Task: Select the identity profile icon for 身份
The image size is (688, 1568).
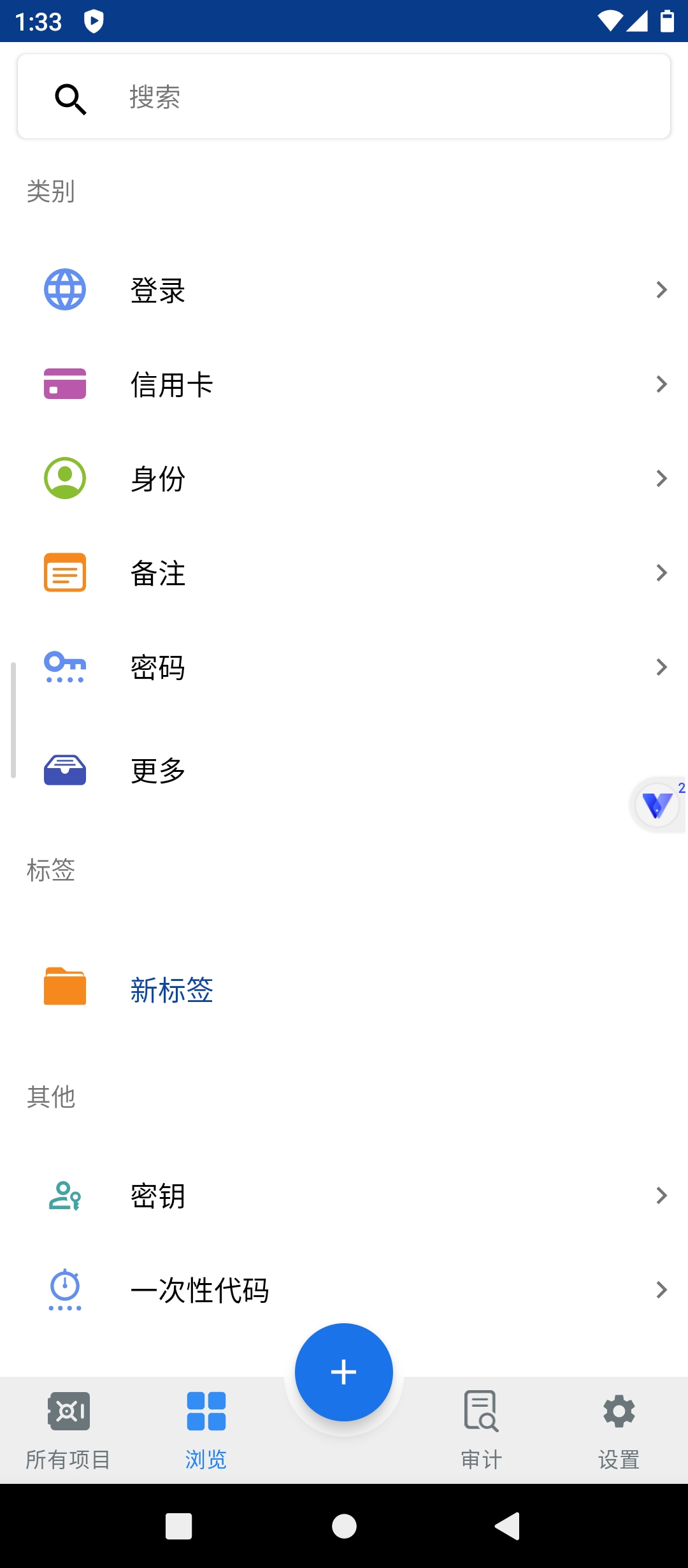Action: [64, 479]
